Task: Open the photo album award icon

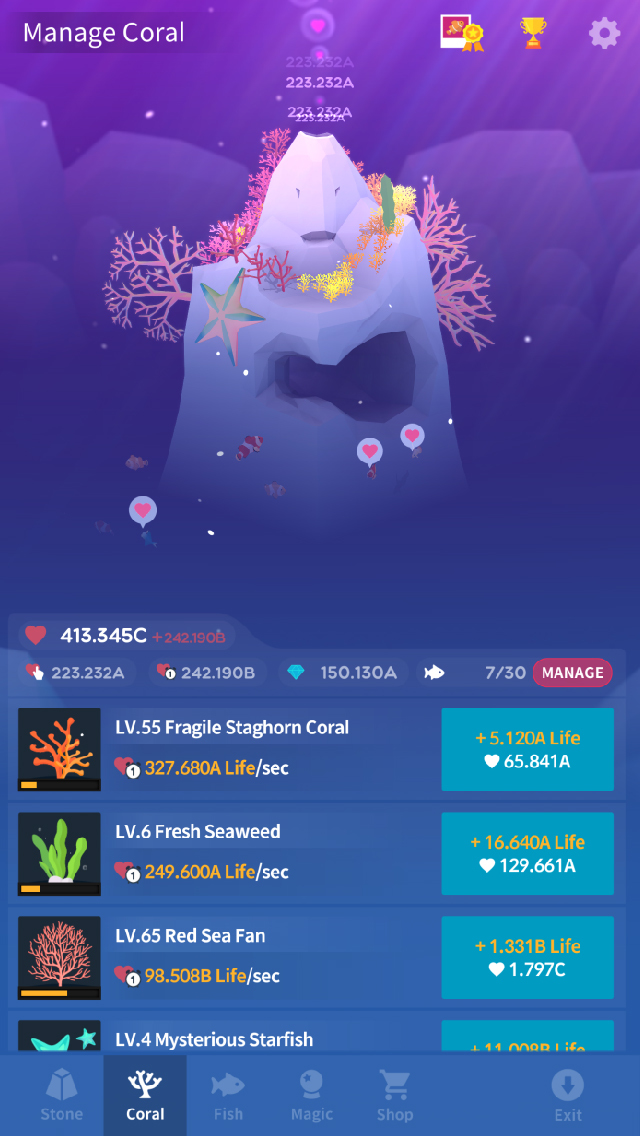Action: [461, 33]
